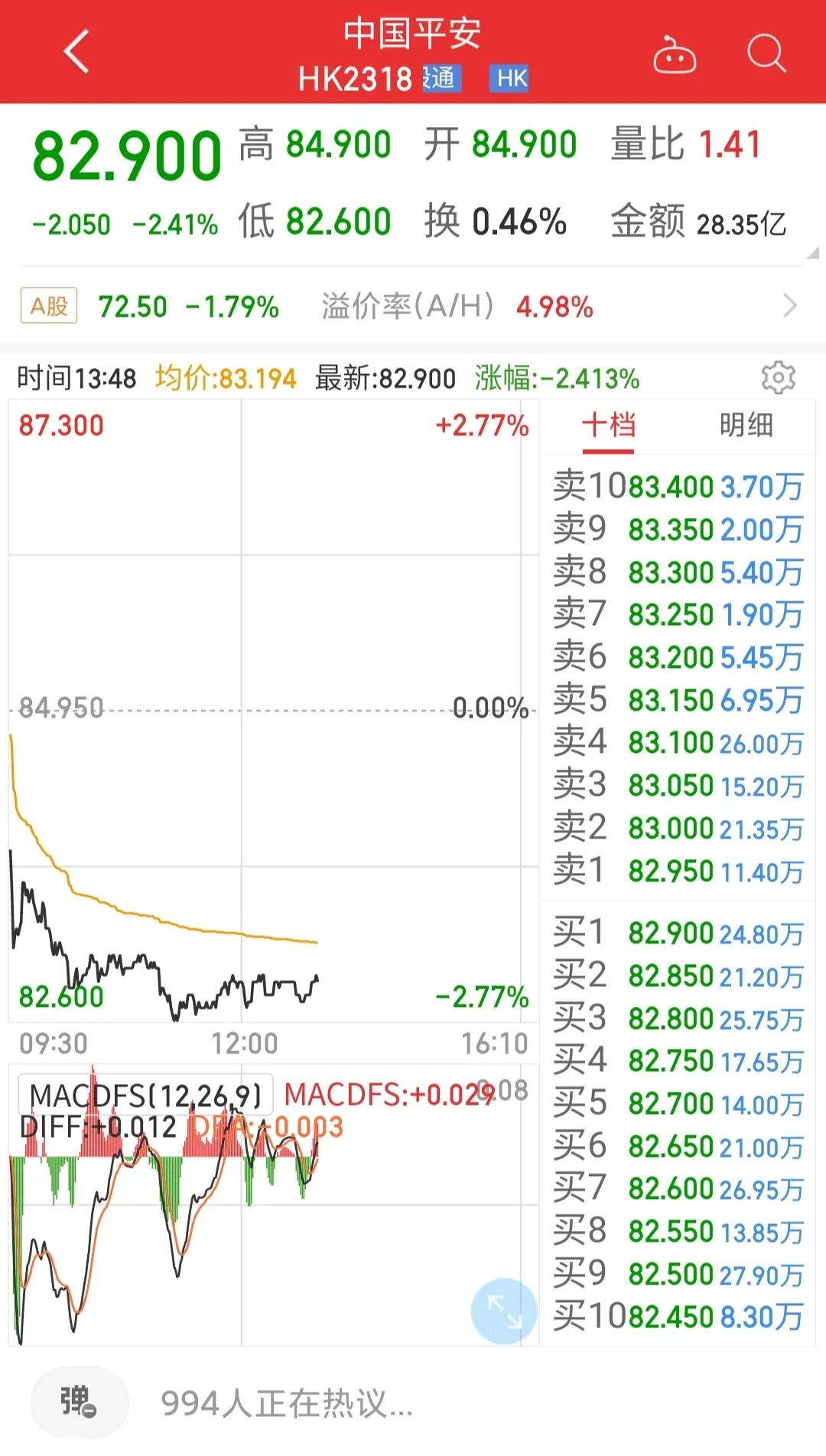Screen dimensions: 826x1456
Task: Switch to the 明细 tab
Action: pos(746,425)
